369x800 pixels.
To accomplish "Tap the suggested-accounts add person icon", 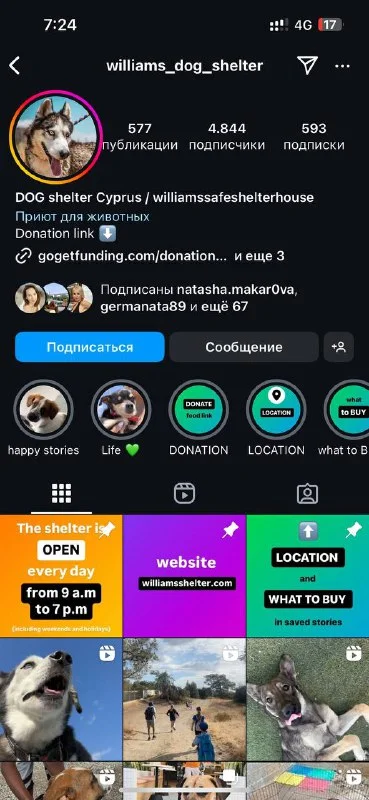I will (339, 347).
